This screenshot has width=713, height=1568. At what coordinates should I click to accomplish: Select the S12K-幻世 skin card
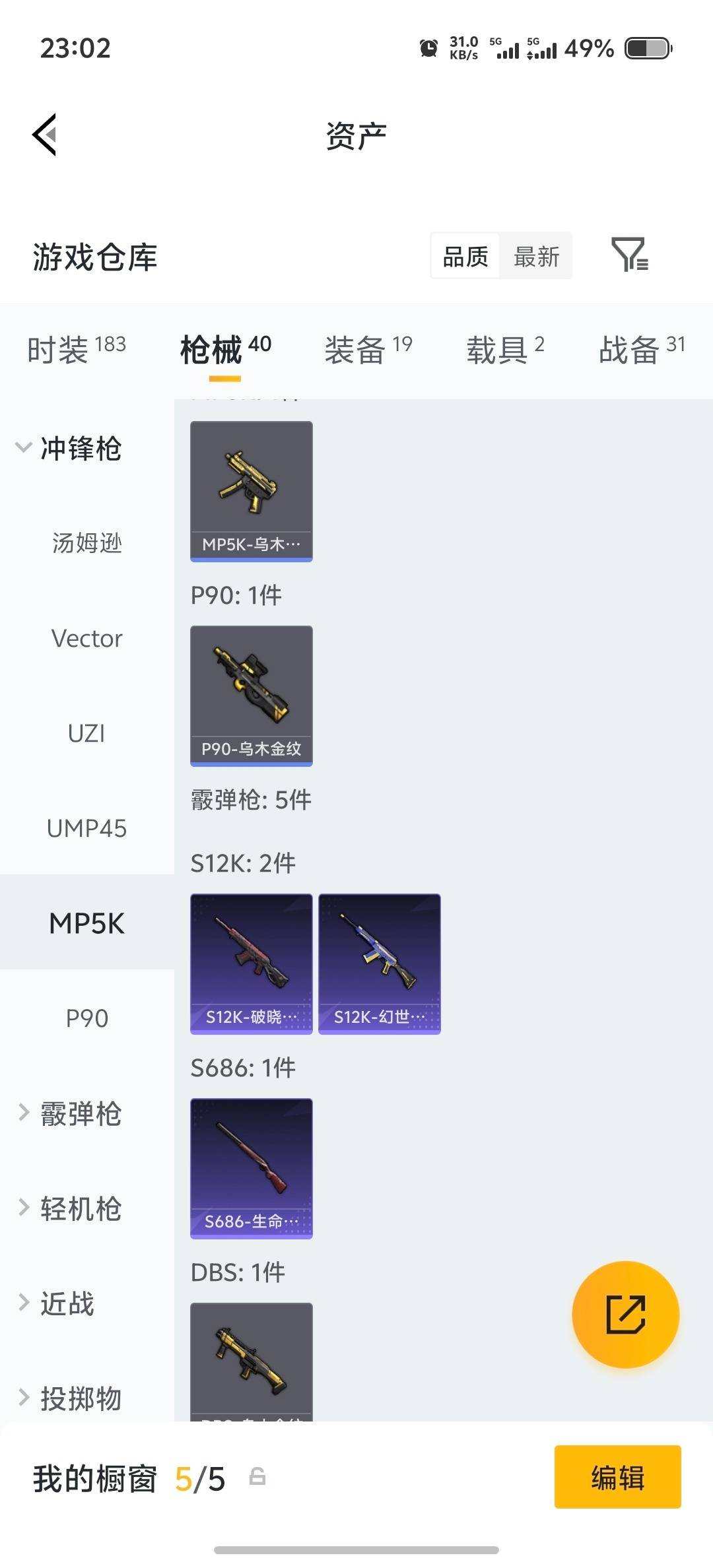click(x=378, y=960)
